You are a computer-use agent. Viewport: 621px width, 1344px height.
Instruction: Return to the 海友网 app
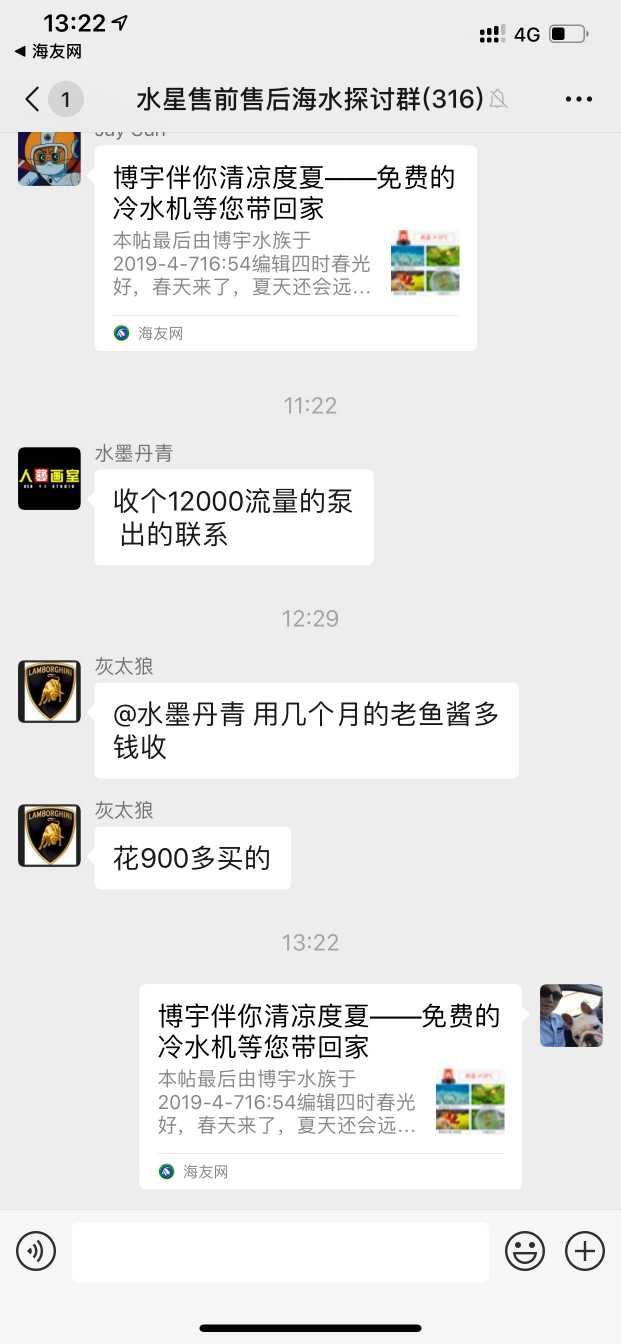[x=47, y=52]
